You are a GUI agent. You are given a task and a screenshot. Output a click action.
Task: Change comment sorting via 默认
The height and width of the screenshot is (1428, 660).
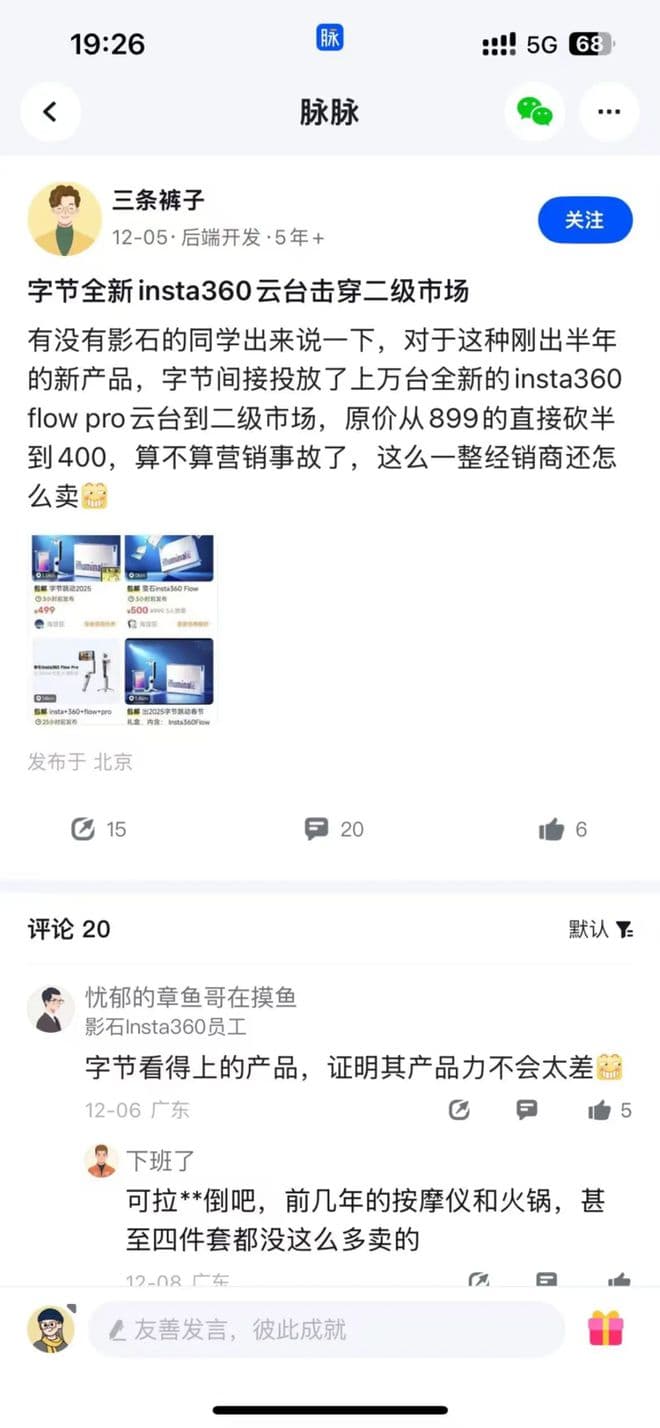[x=601, y=929]
